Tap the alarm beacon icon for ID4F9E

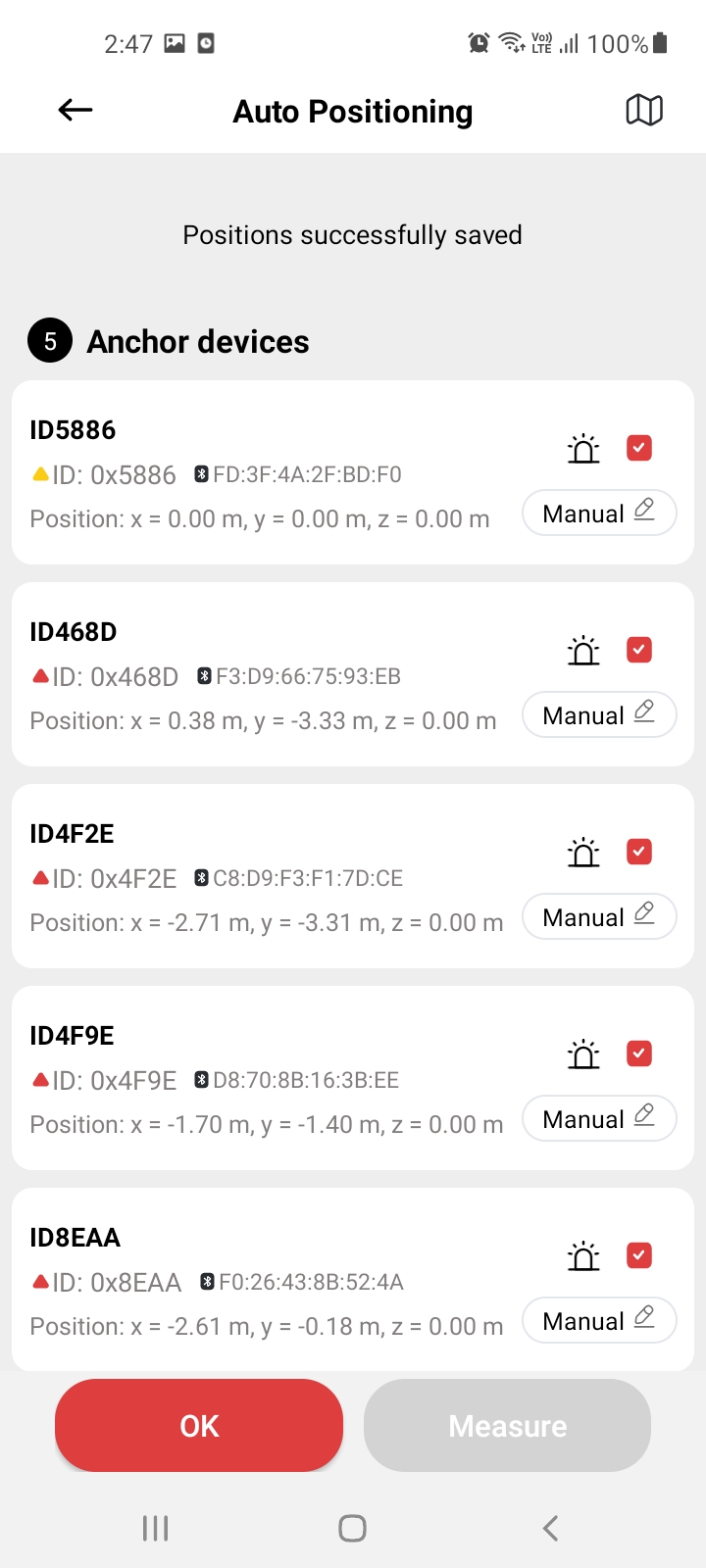583,1054
